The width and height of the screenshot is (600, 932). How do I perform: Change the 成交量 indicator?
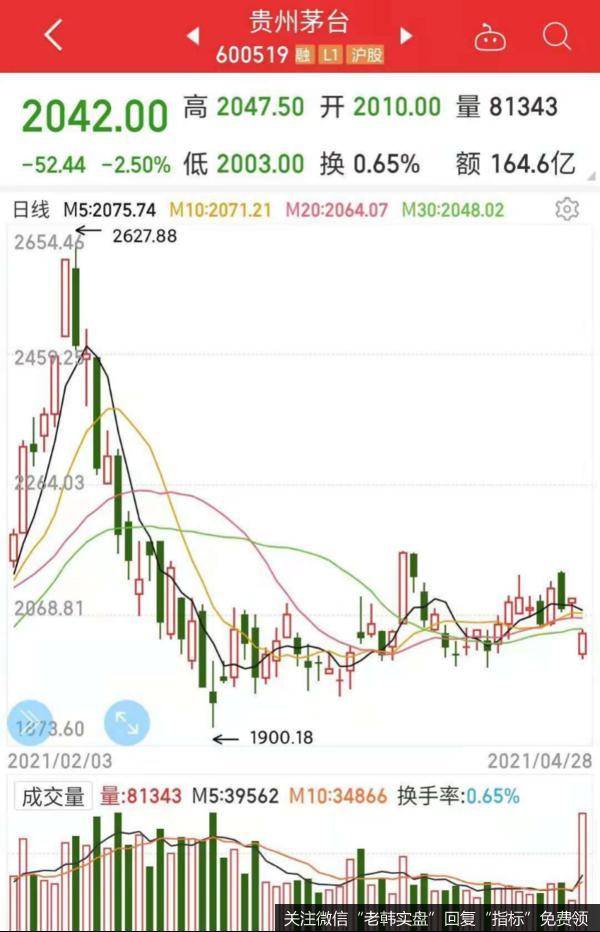tap(52, 796)
